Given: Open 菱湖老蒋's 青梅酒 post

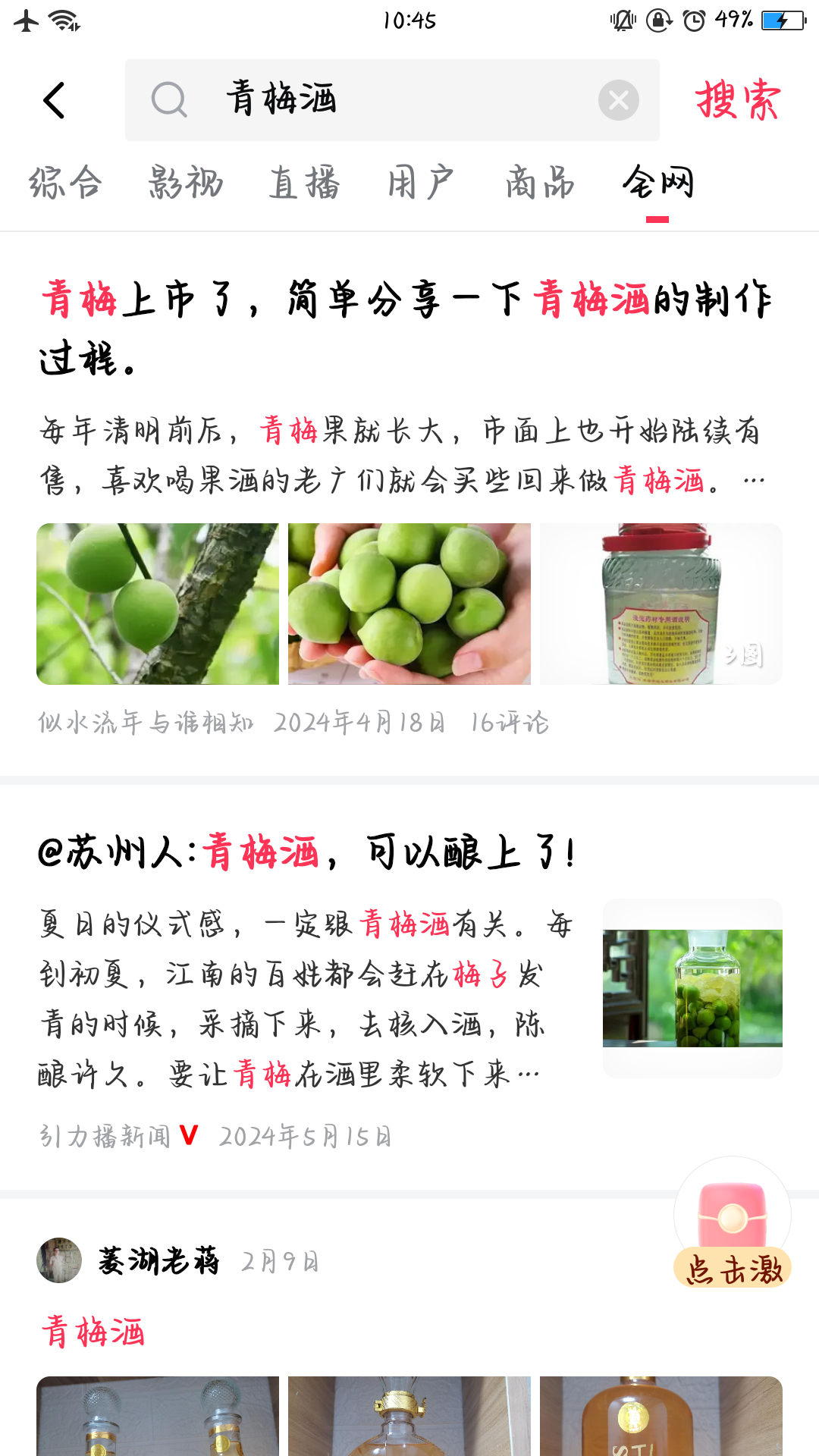Looking at the screenshot, I should coord(93,1332).
